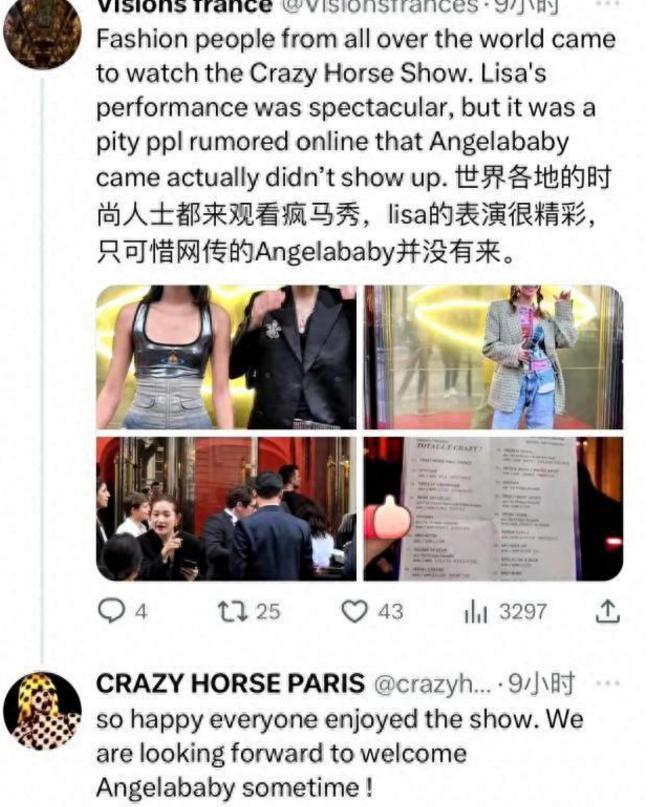Share the Visions France tweet
669x807 pixels.
(x=607, y=610)
